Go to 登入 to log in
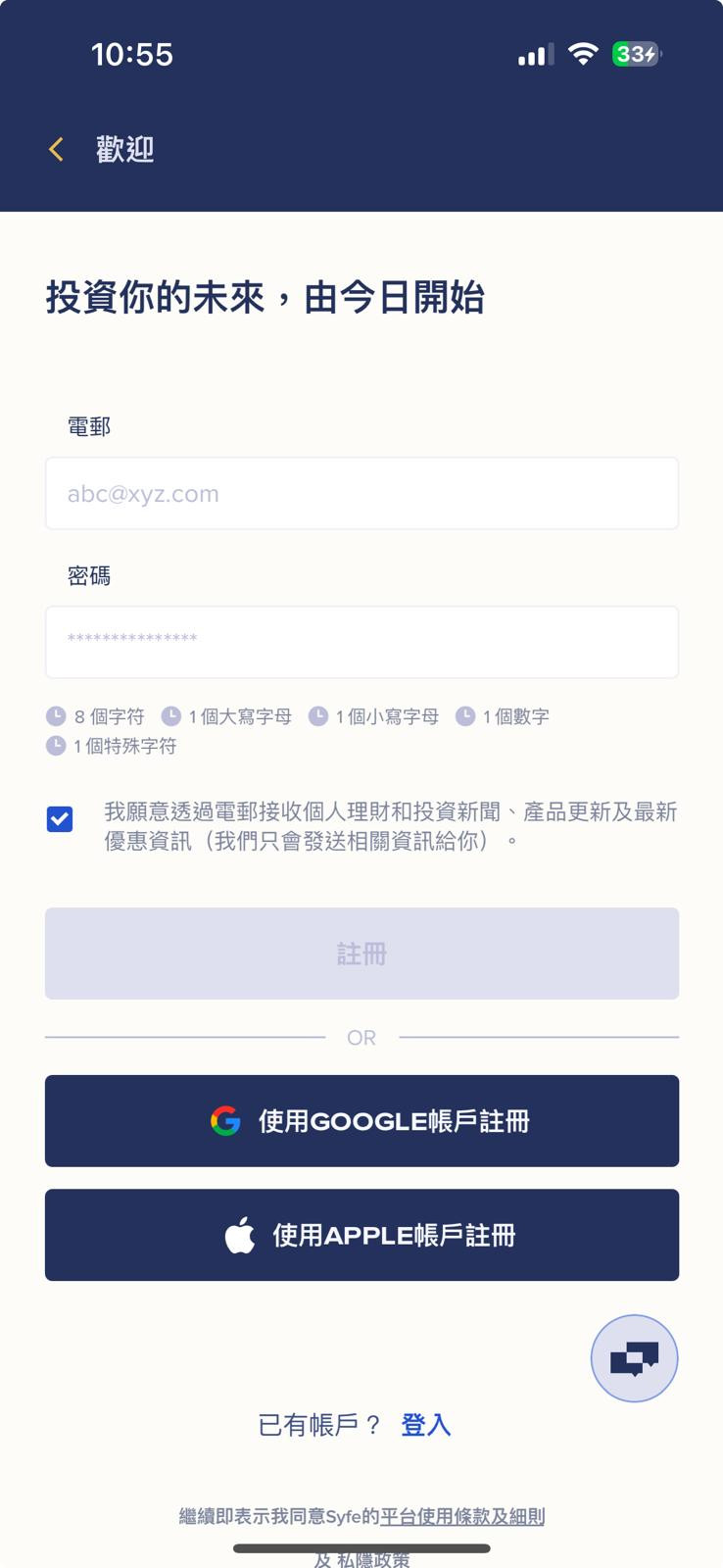 click(x=426, y=1425)
